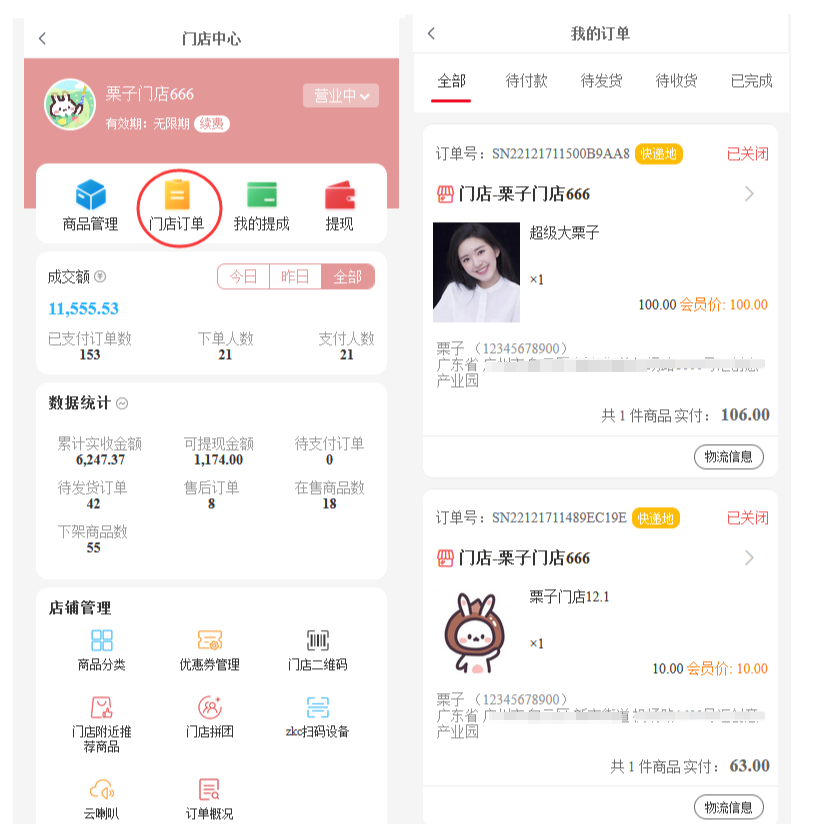This screenshot has height=824, width=816.
Task: Open 门店订单
Action: pos(177,205)
